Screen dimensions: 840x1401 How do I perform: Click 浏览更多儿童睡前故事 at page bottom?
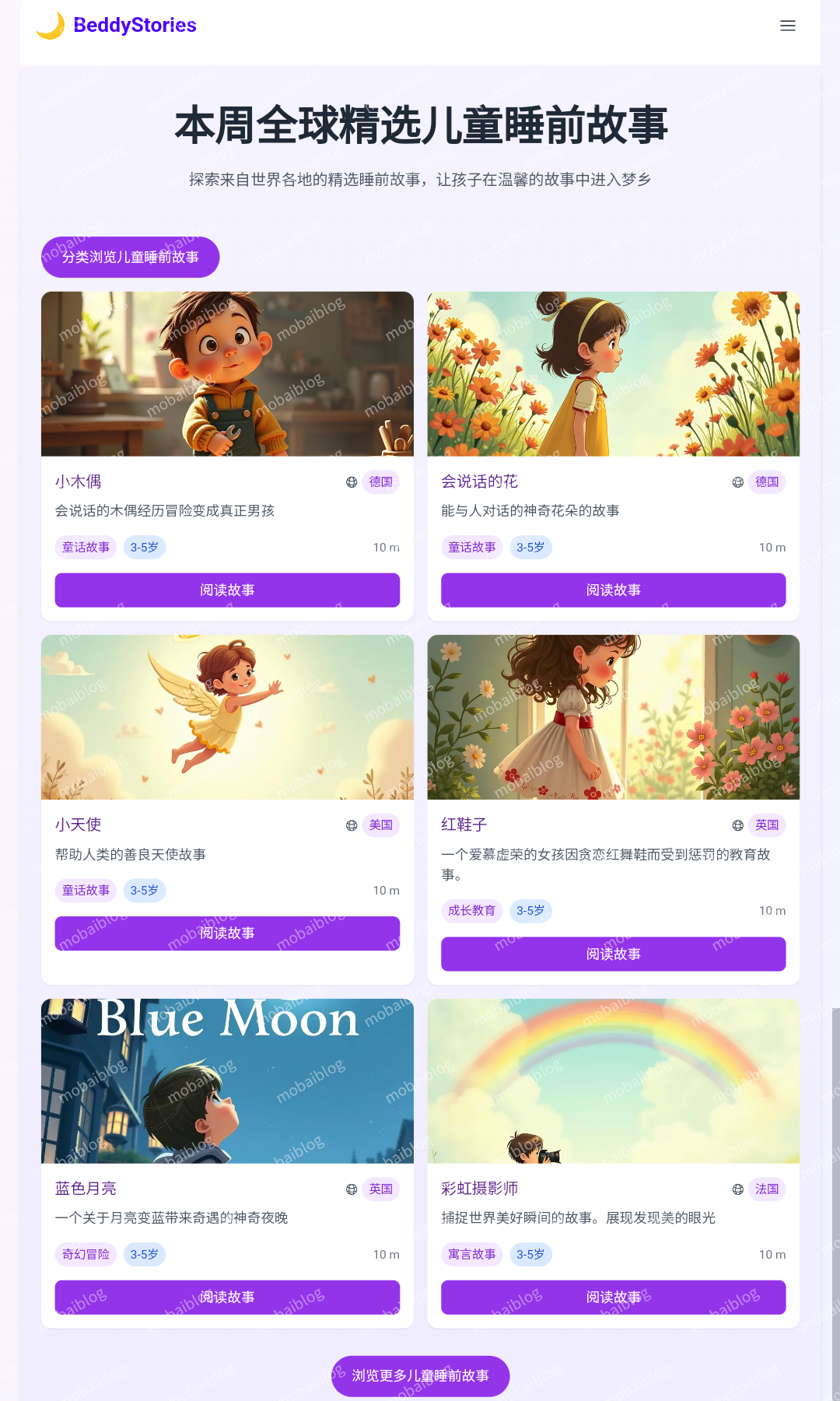pyautogui.click(x=420, y=1376)
